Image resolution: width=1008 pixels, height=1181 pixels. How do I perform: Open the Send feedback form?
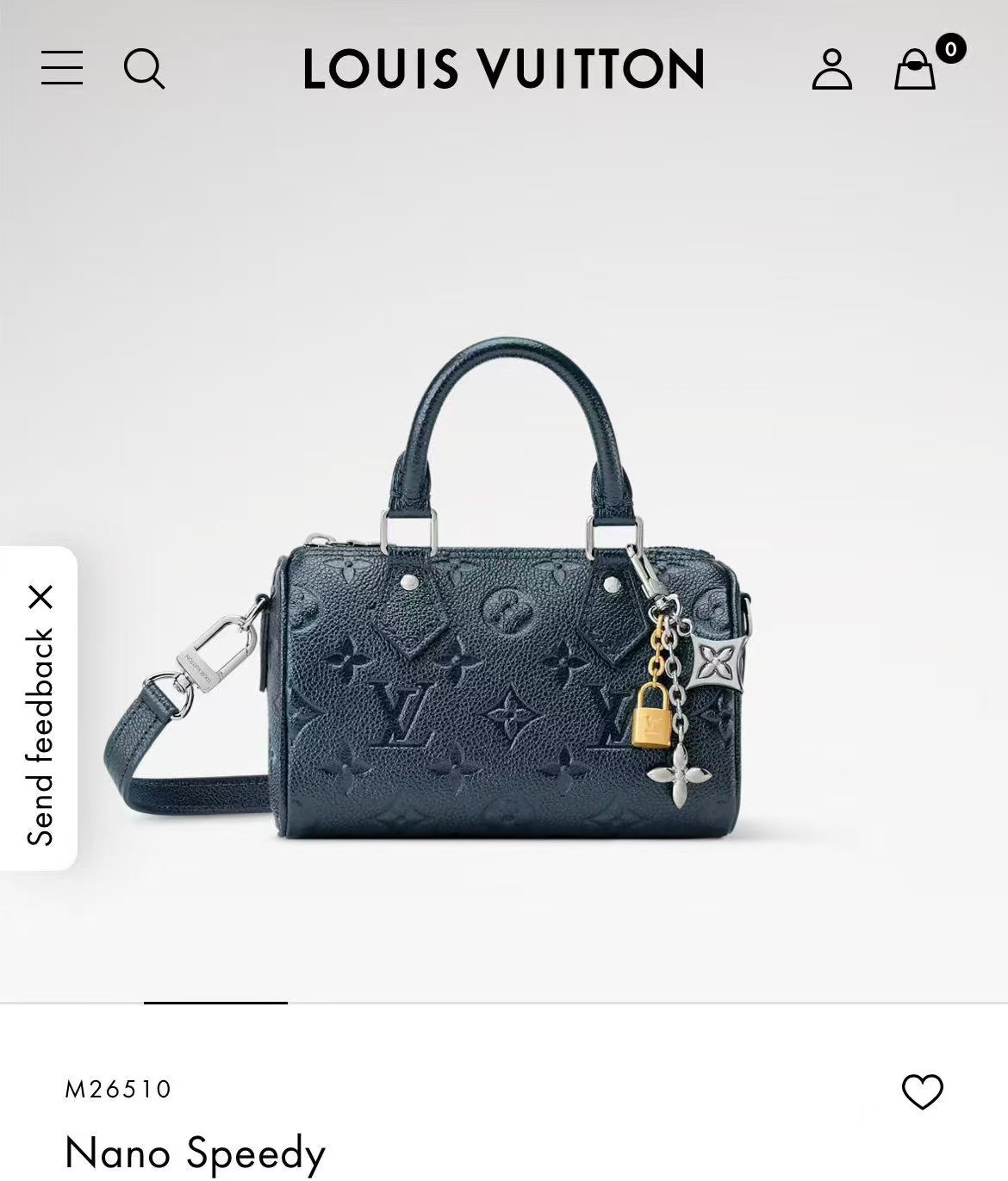[40, 737]
